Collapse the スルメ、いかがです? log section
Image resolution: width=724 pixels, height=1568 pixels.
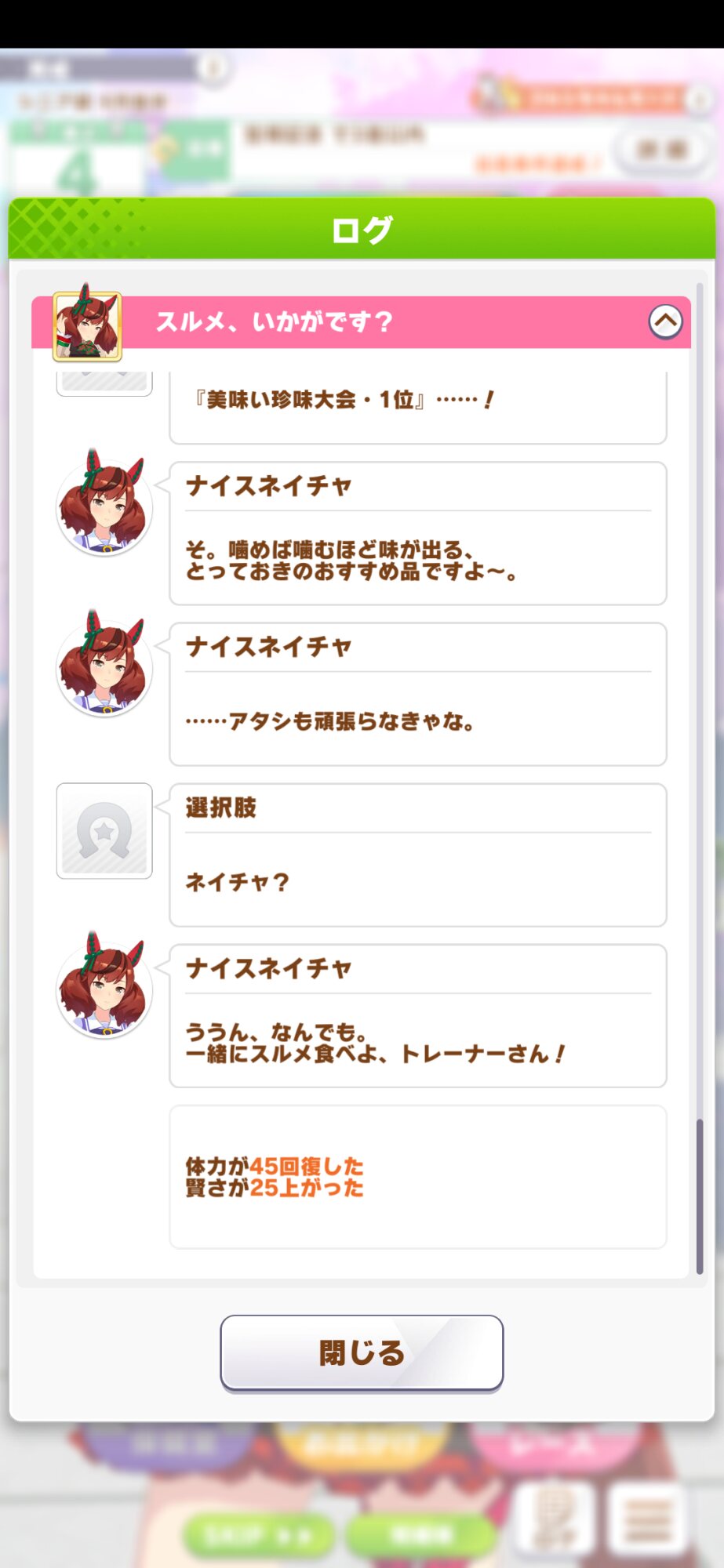coord(665,321)
